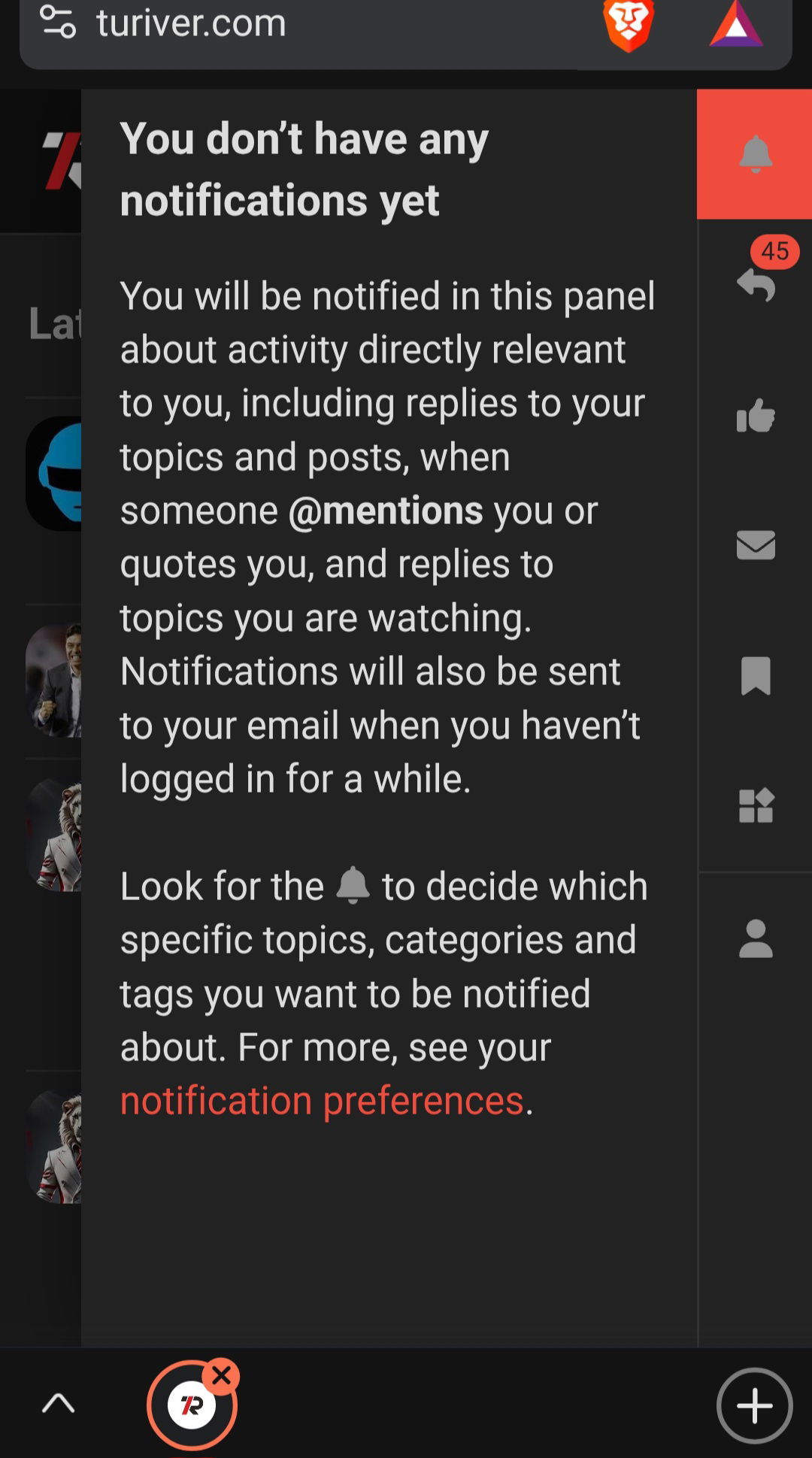
Task: Open the notification preferences link
Action: pos(322,1101)
